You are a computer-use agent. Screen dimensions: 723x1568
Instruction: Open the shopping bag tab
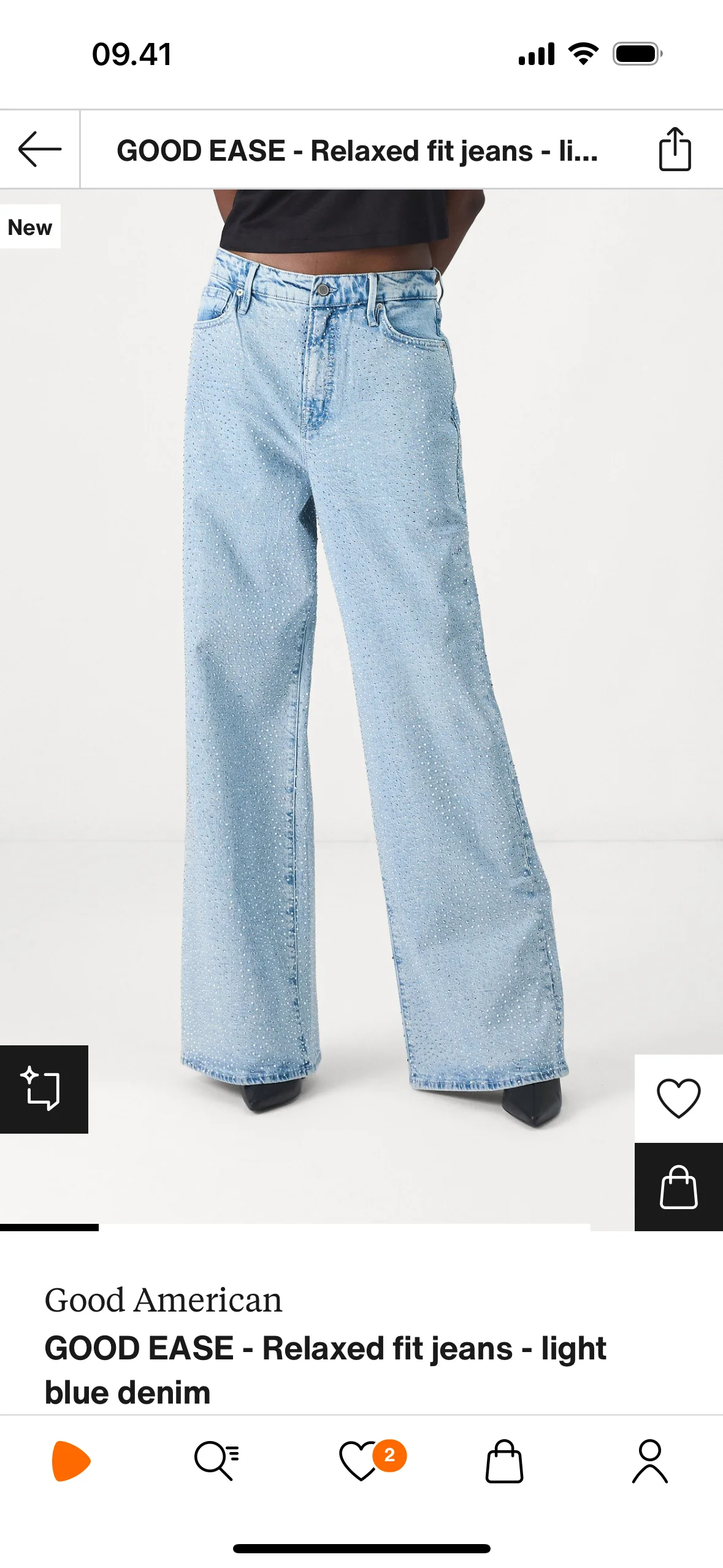pos(504,1461)
